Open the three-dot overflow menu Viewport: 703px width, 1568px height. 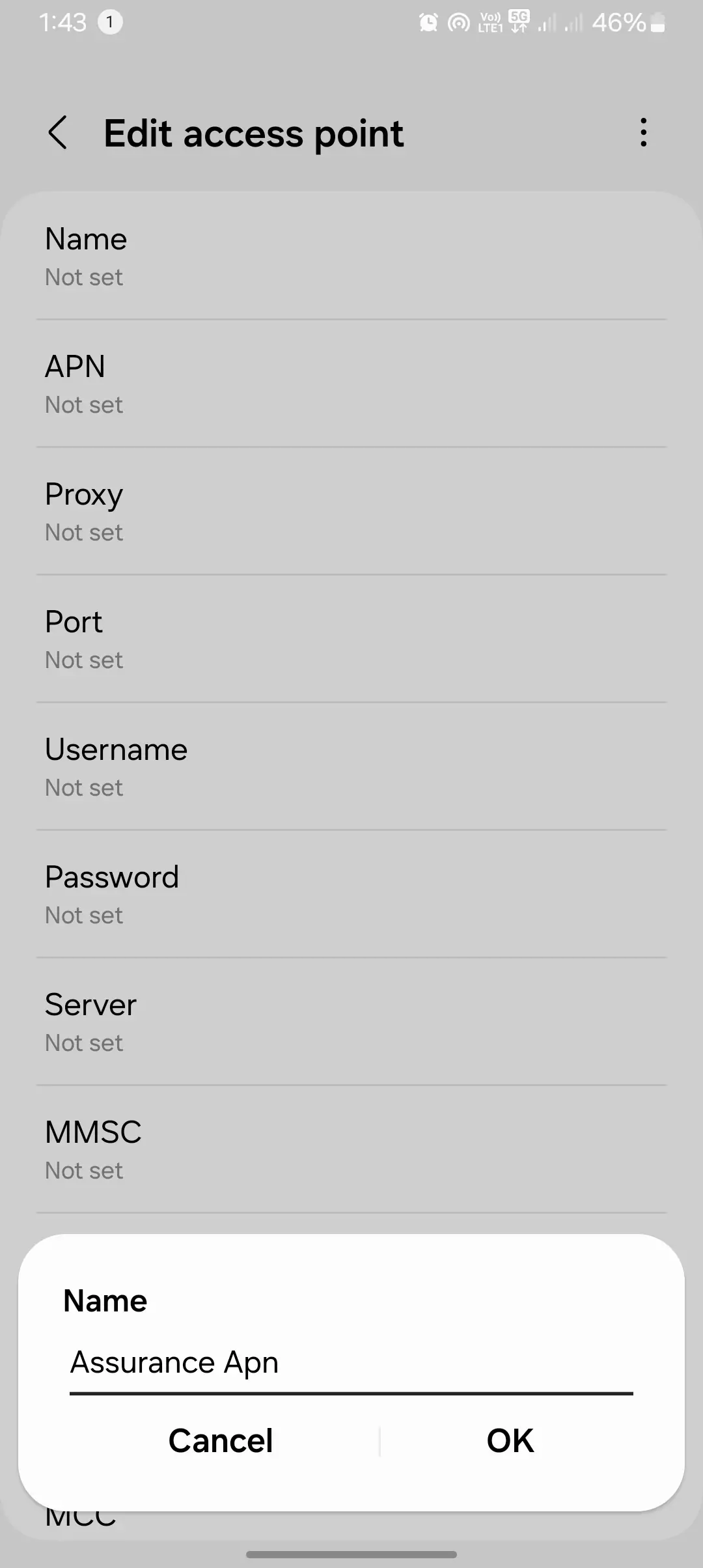[x=643, y=133]
